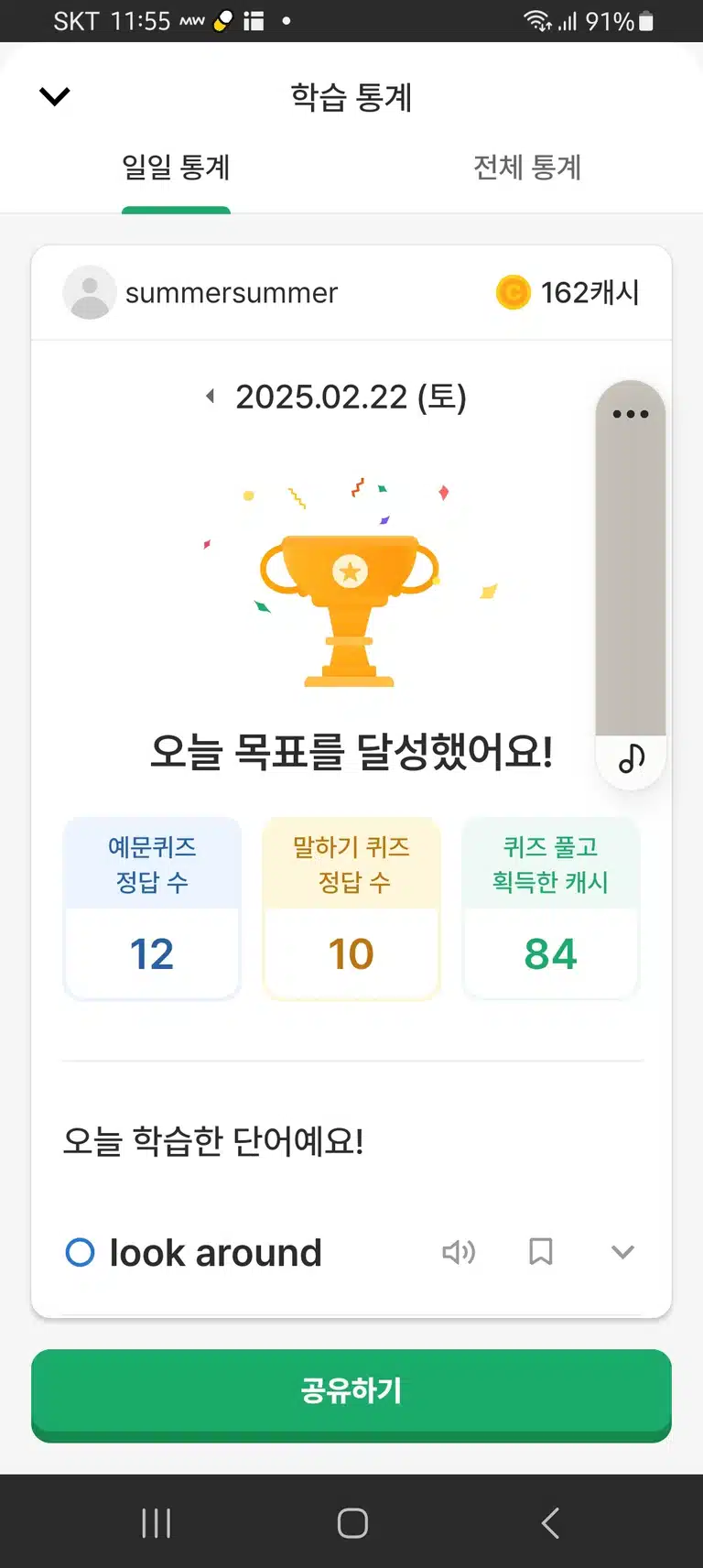The width and height of the screenshot is (703, 1568).
Task: Collapse the screen with the down chevron
Action: [x=55, y=96]
